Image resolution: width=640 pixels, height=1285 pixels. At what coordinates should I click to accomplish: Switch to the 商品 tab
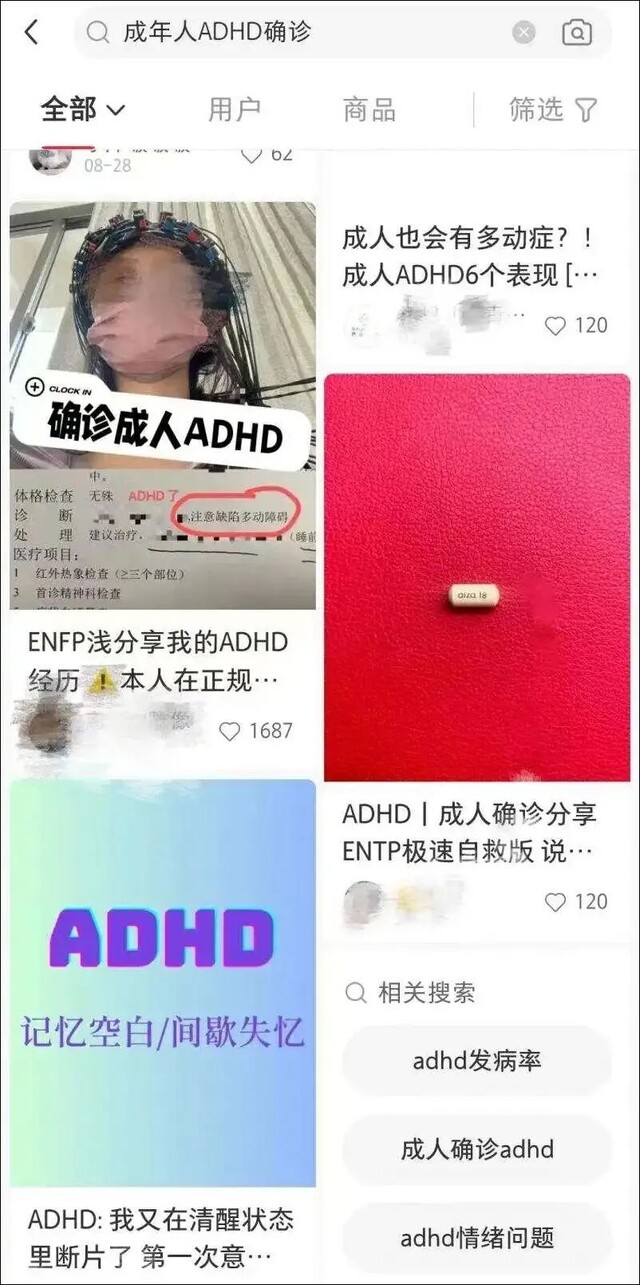click(x=369, y=109)
